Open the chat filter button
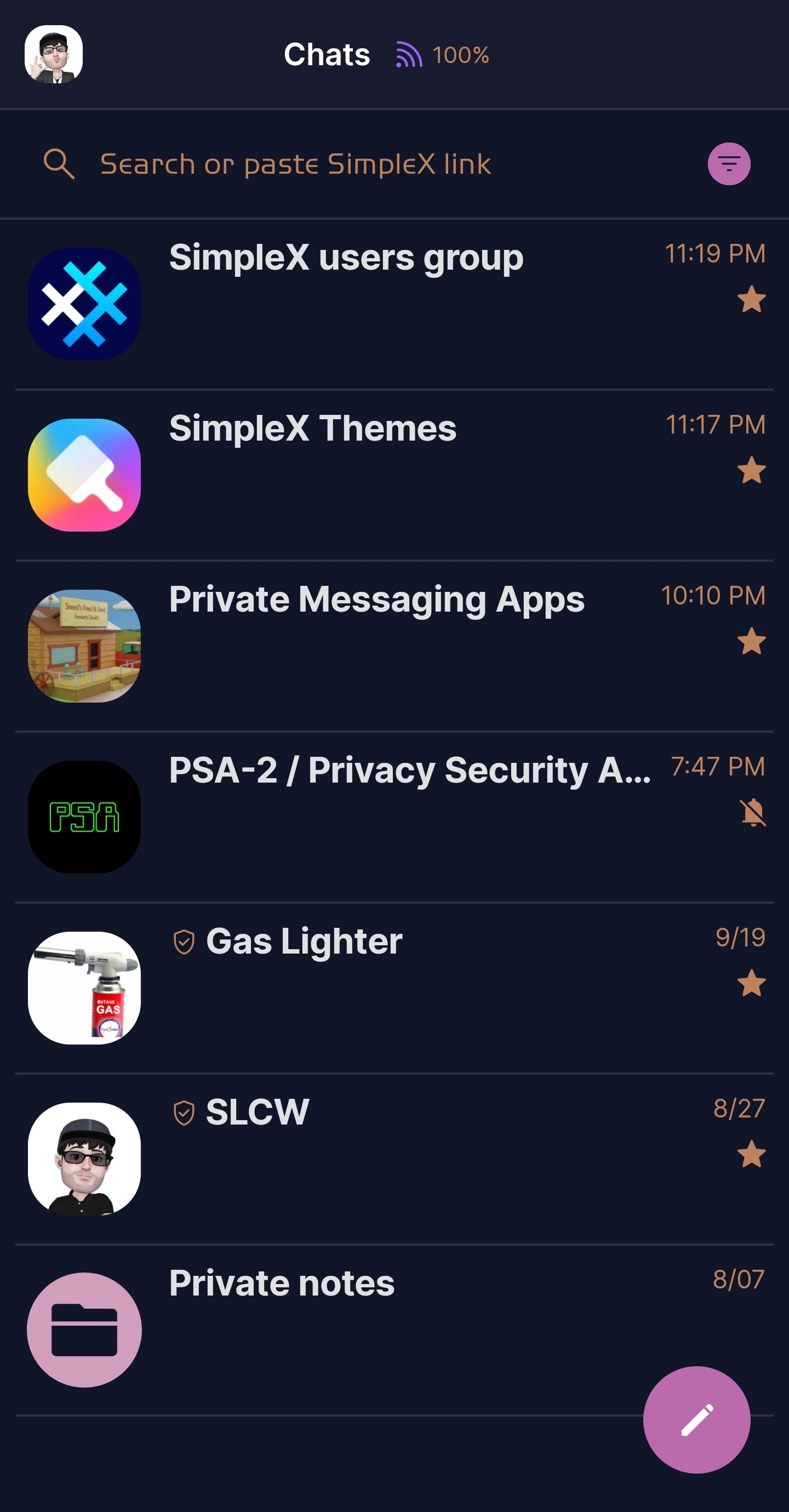Image resolution: width=789 pixels, height=1512 pixels. coord(729,164)
